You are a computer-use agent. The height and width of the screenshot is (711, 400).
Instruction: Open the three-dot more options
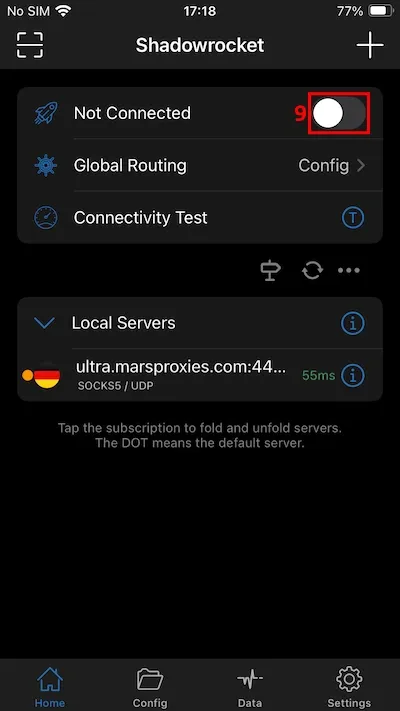click(349, 271)
